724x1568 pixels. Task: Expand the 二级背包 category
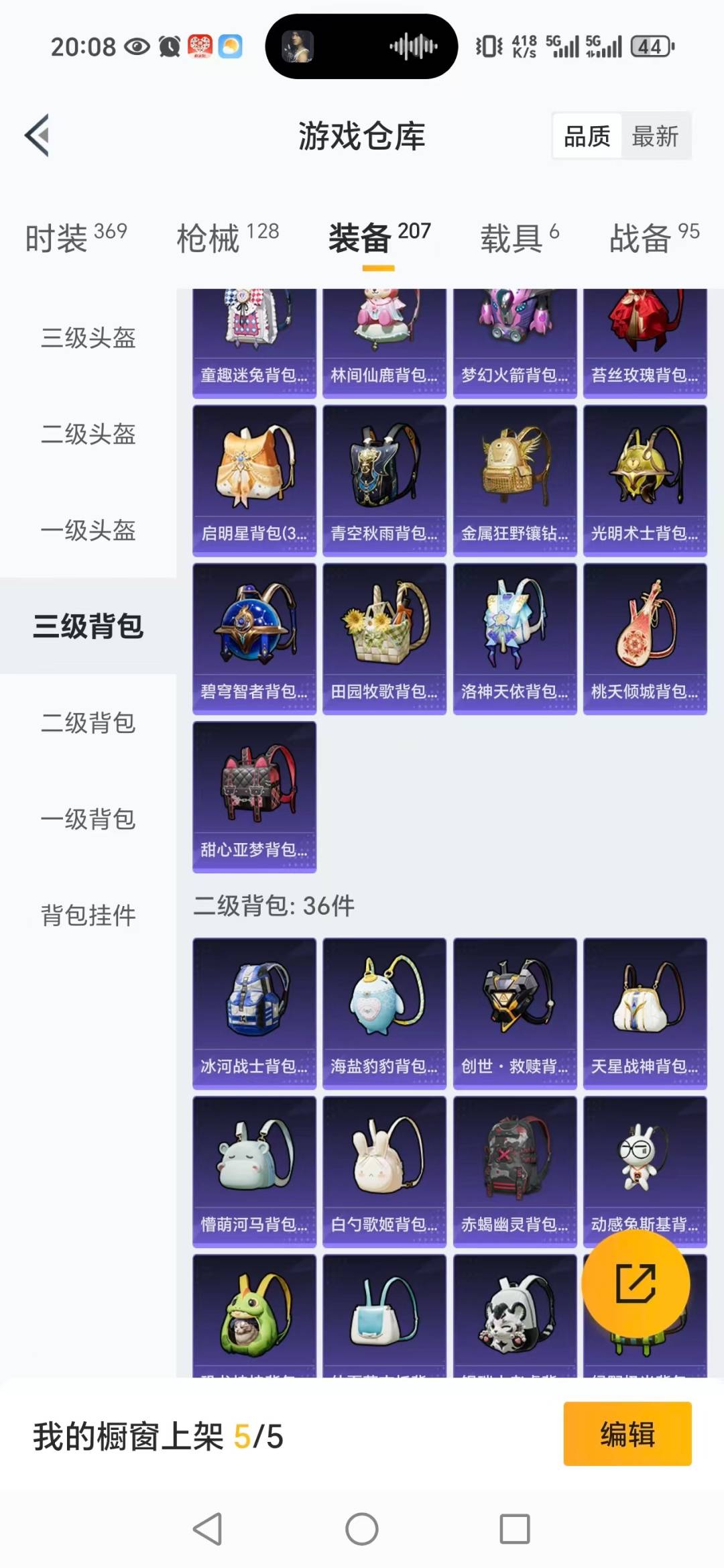[88, 724]
